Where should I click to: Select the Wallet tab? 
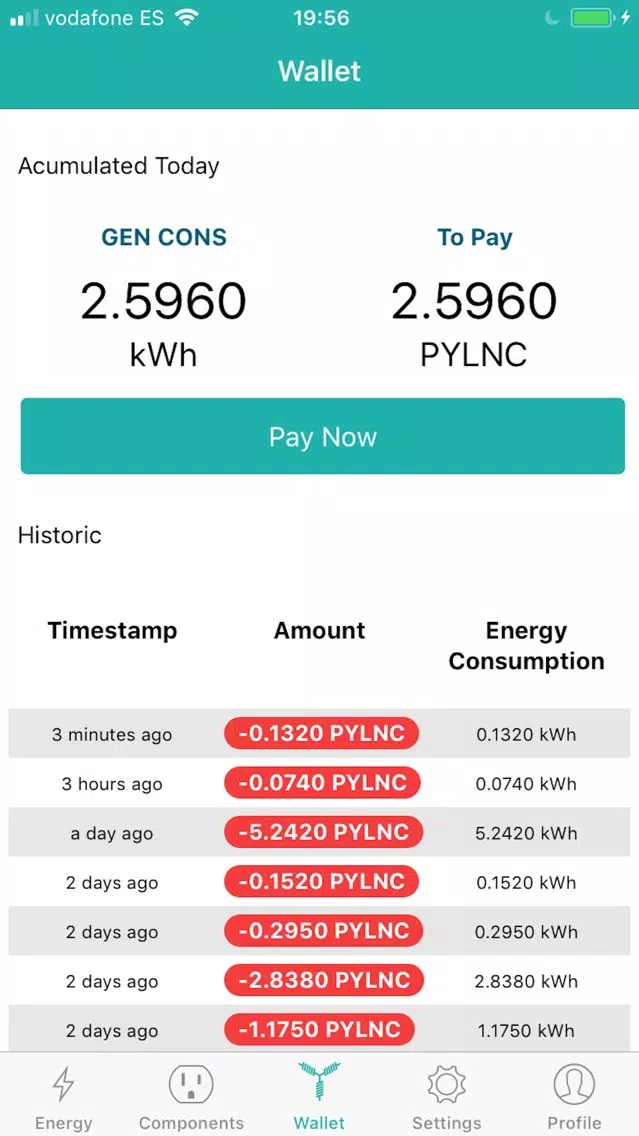(x=320, y=1095)
